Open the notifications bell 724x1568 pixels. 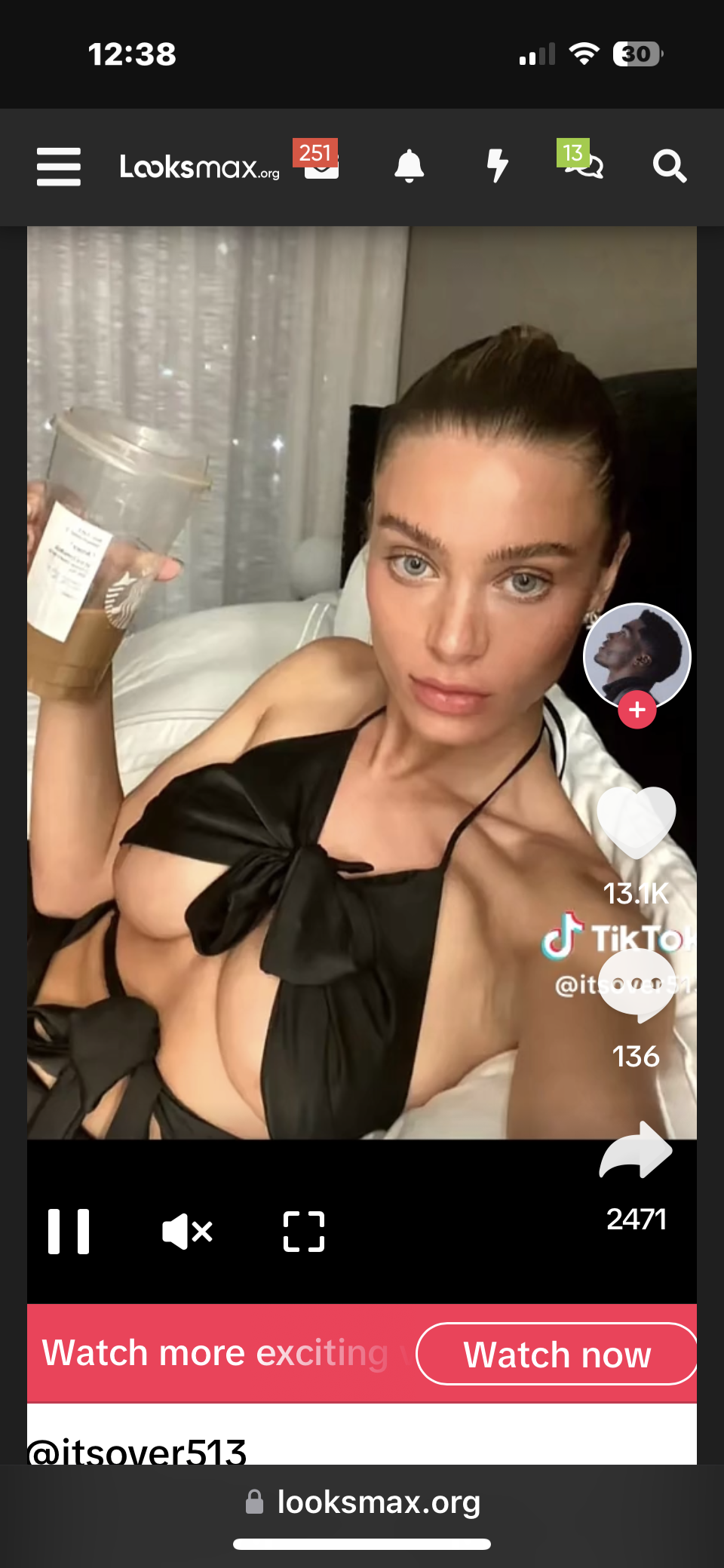point(409,166)
